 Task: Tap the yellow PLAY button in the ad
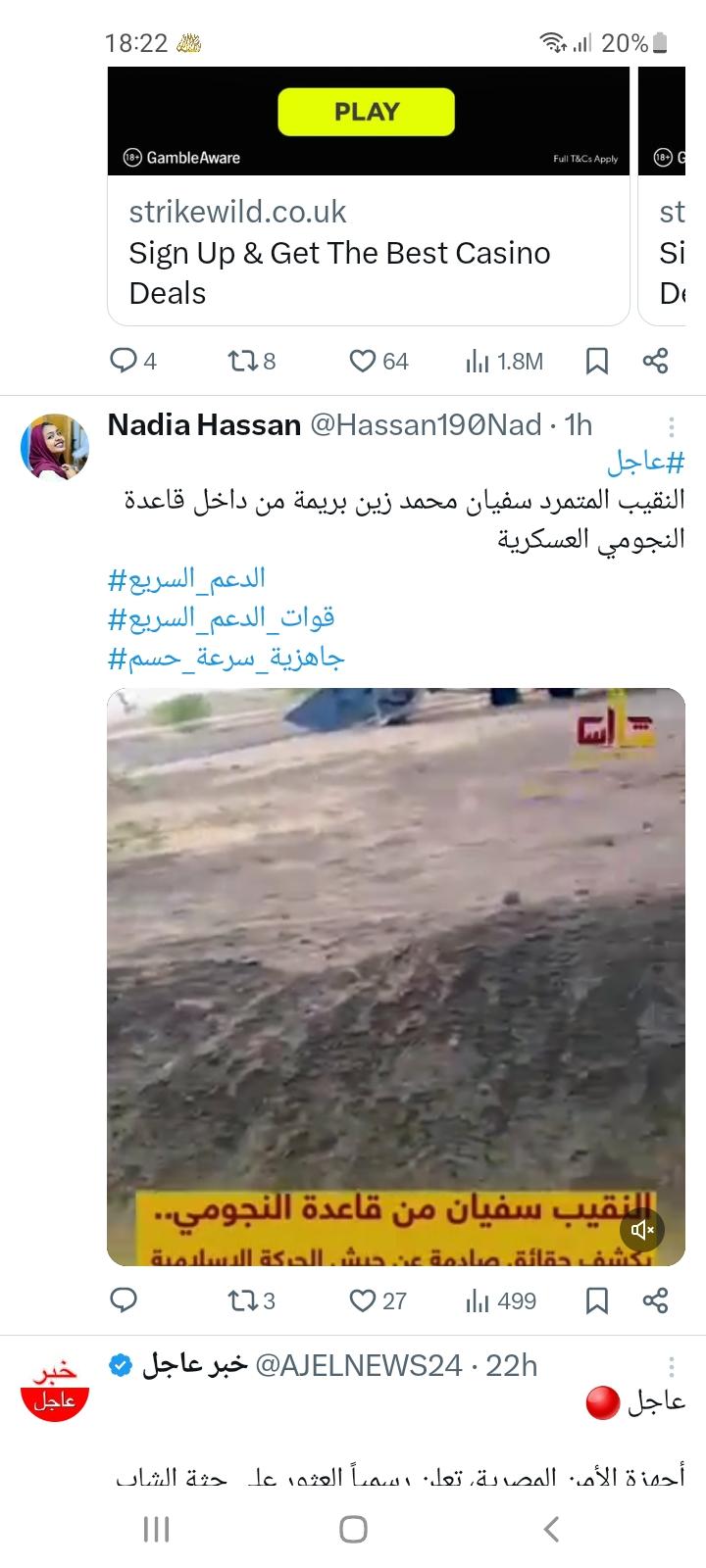coord(366,112)
